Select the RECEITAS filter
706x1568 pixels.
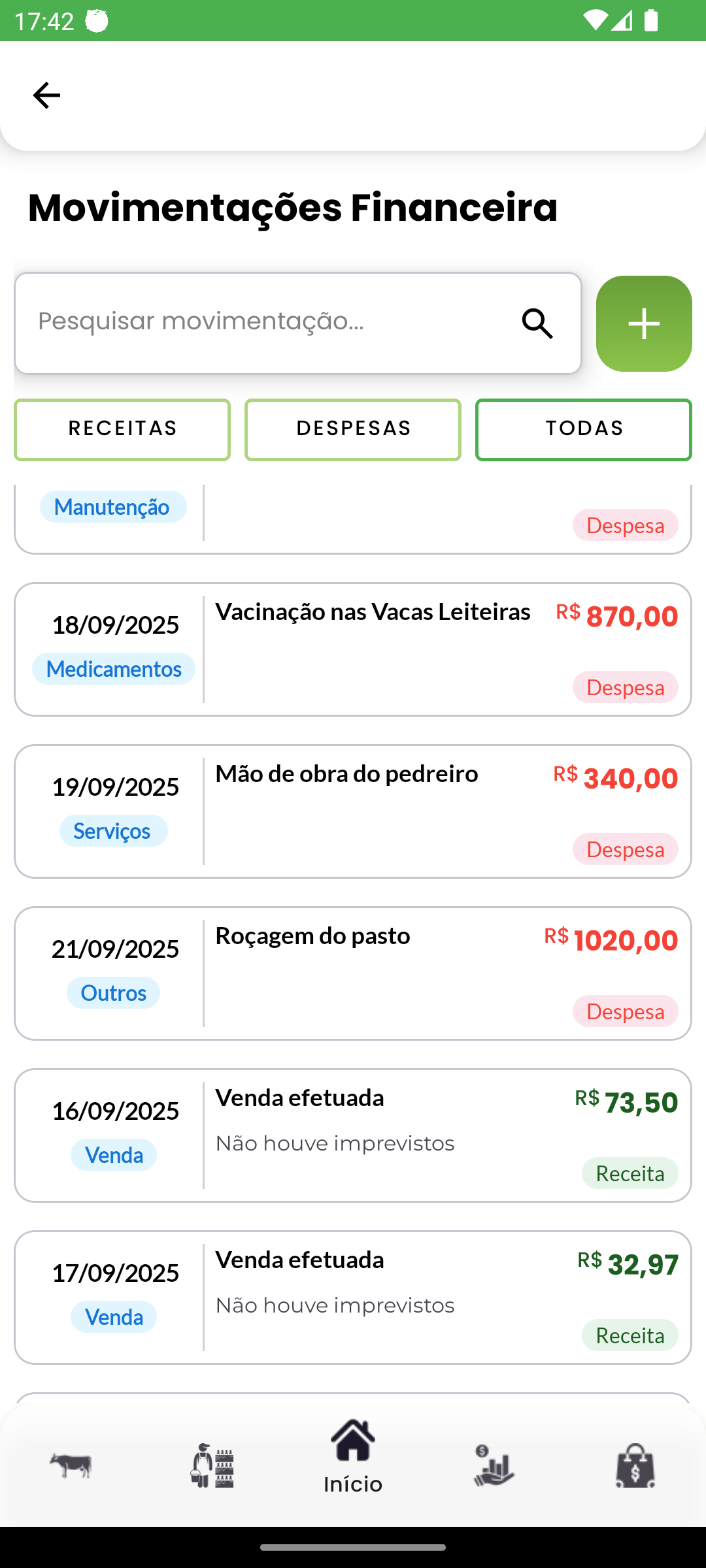[x=122, y=429]
